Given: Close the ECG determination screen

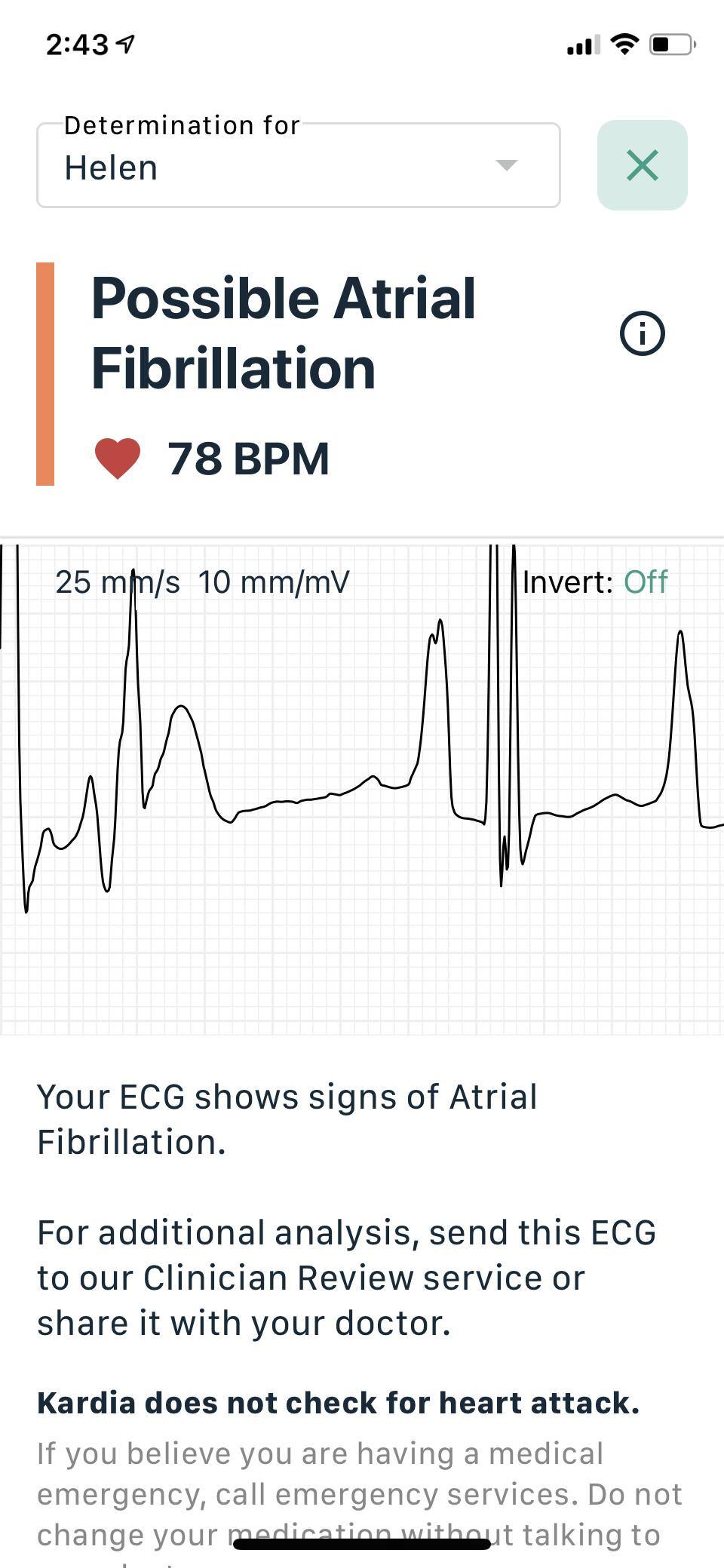Looking at the screenshot, I should (x=642, y=165).
